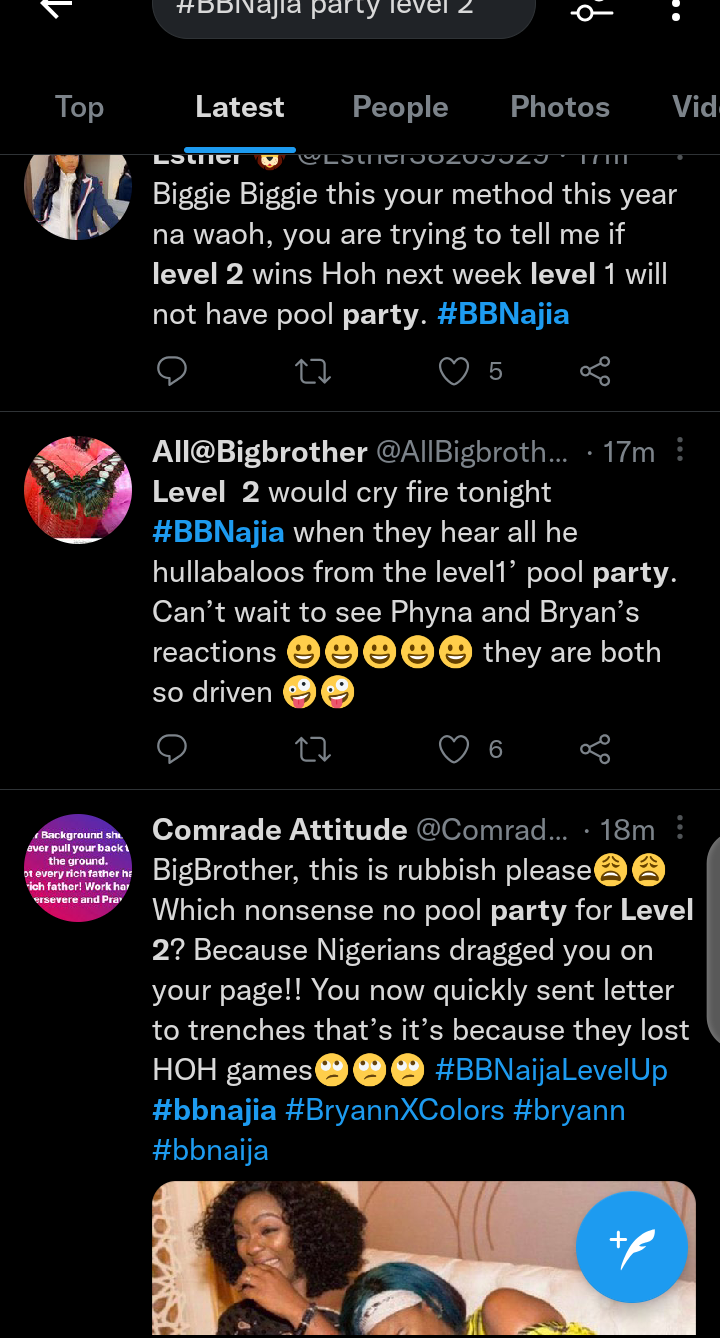Switch to the Photos tab
Viewport: 720px width, 1338px height.
point(560,107)
